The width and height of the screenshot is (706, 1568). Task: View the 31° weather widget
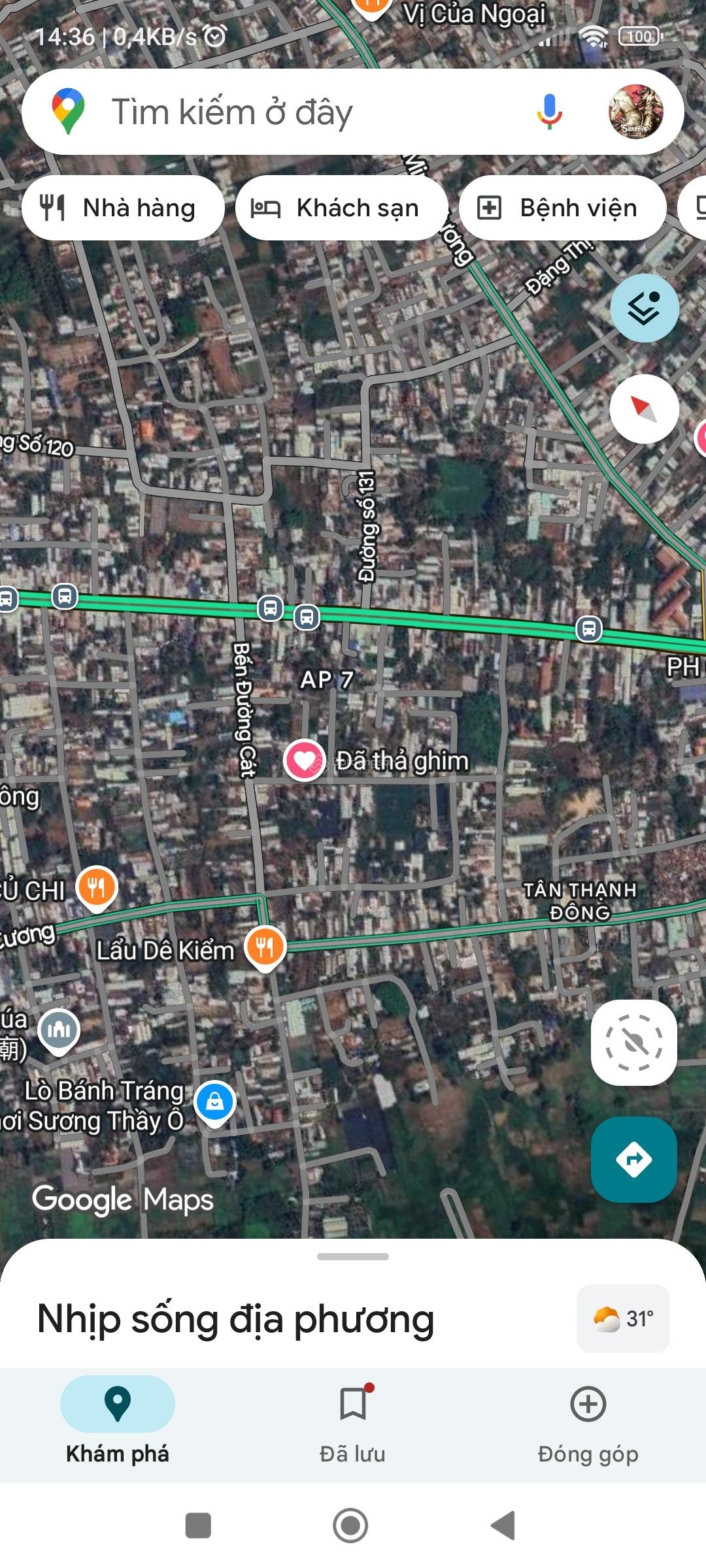(x=623, y=1318)
